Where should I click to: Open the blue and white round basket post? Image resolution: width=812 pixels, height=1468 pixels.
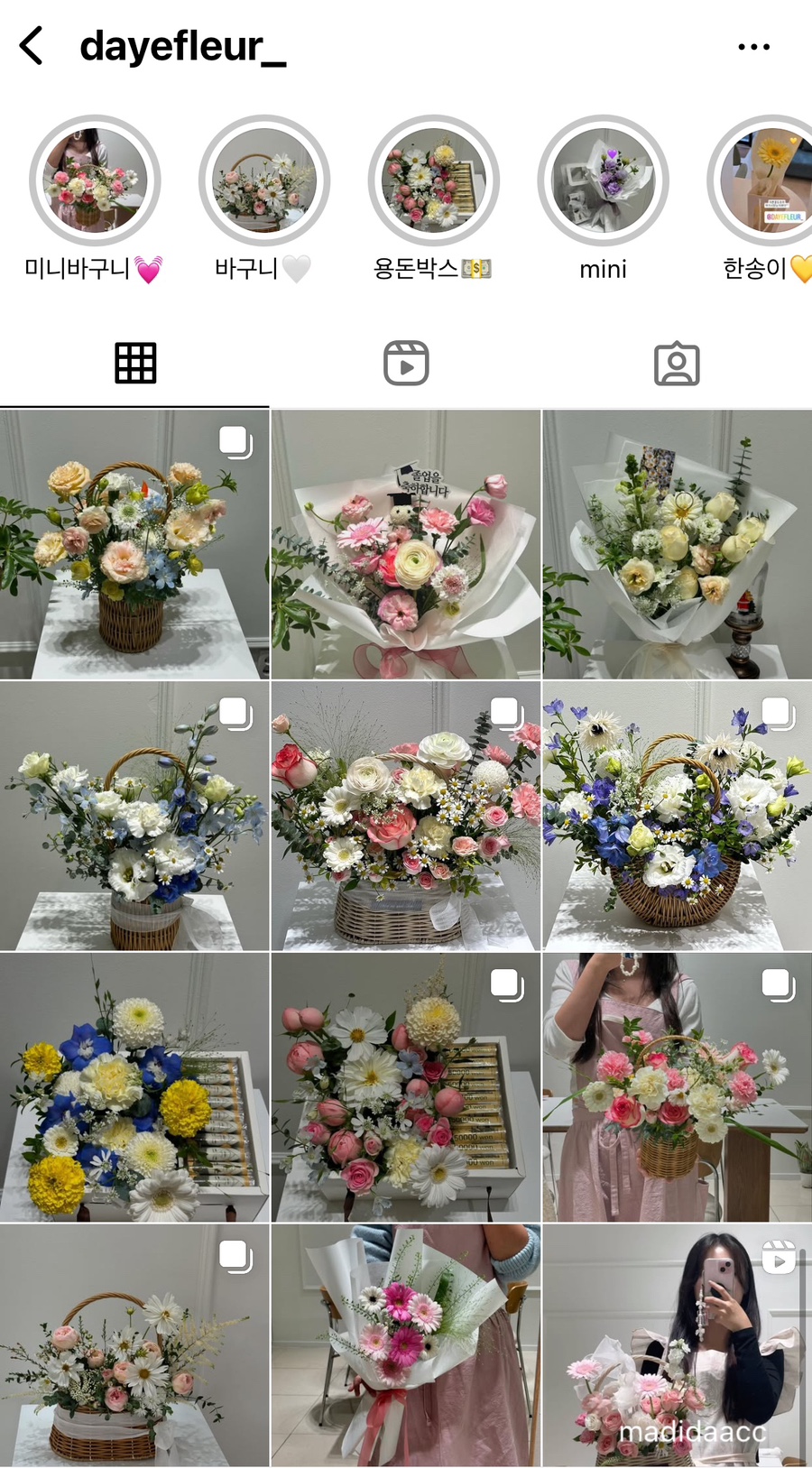(x=677, y=816)
